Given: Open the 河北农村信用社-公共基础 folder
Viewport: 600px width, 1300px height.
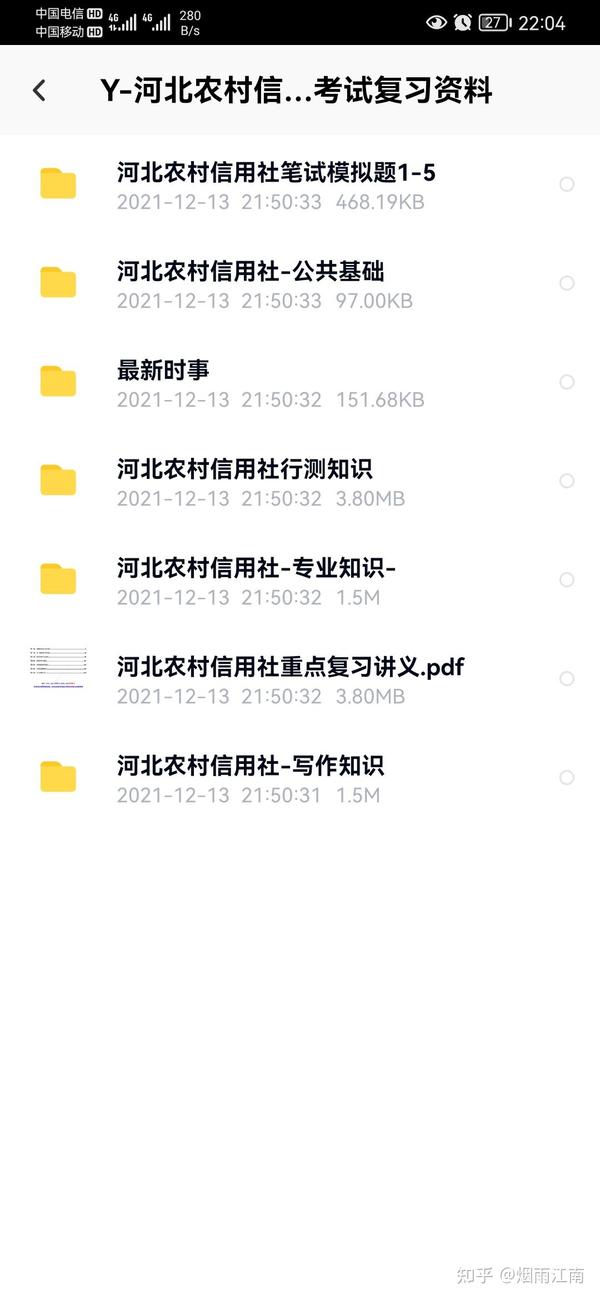Looking at the screenshot, I should [300, 284].
